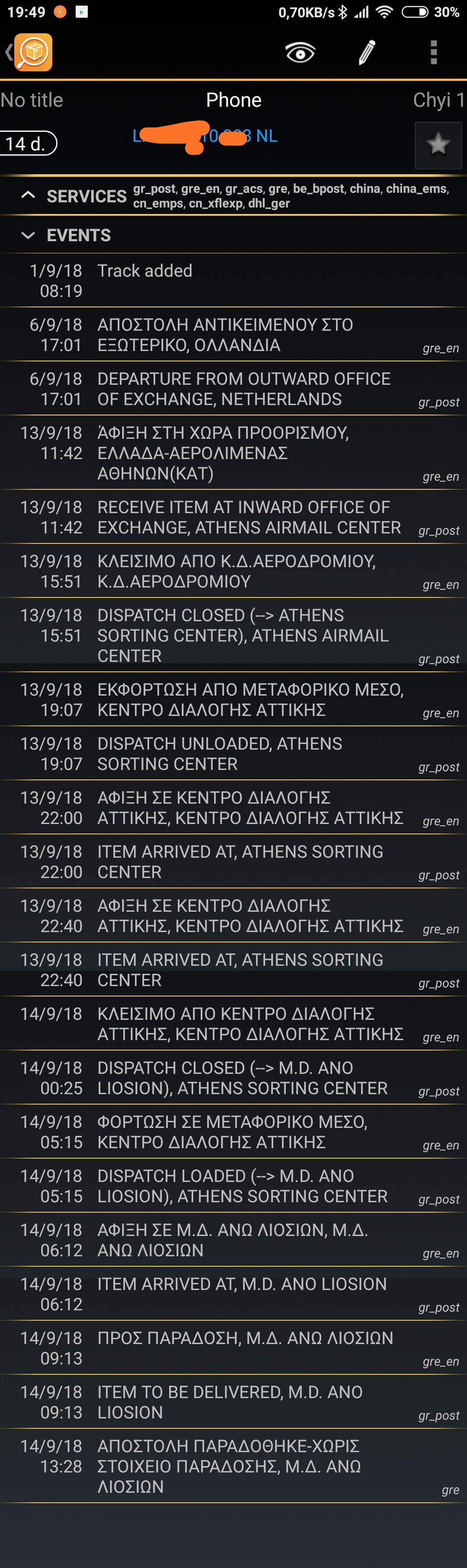
Task: Switch to the No title tab
Action: [x=32, y=100]
